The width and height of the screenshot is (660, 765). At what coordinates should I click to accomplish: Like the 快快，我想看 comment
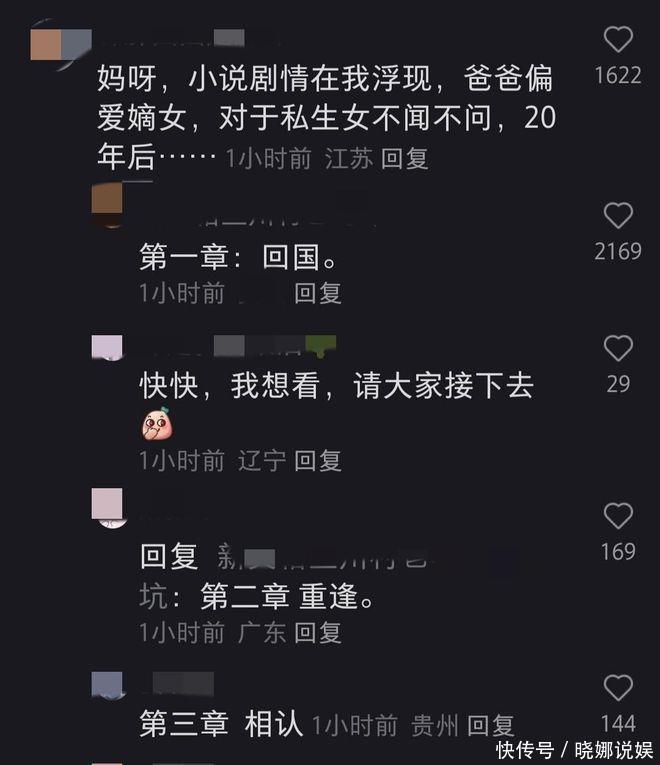pyautogui.click(x=618, y=348)
